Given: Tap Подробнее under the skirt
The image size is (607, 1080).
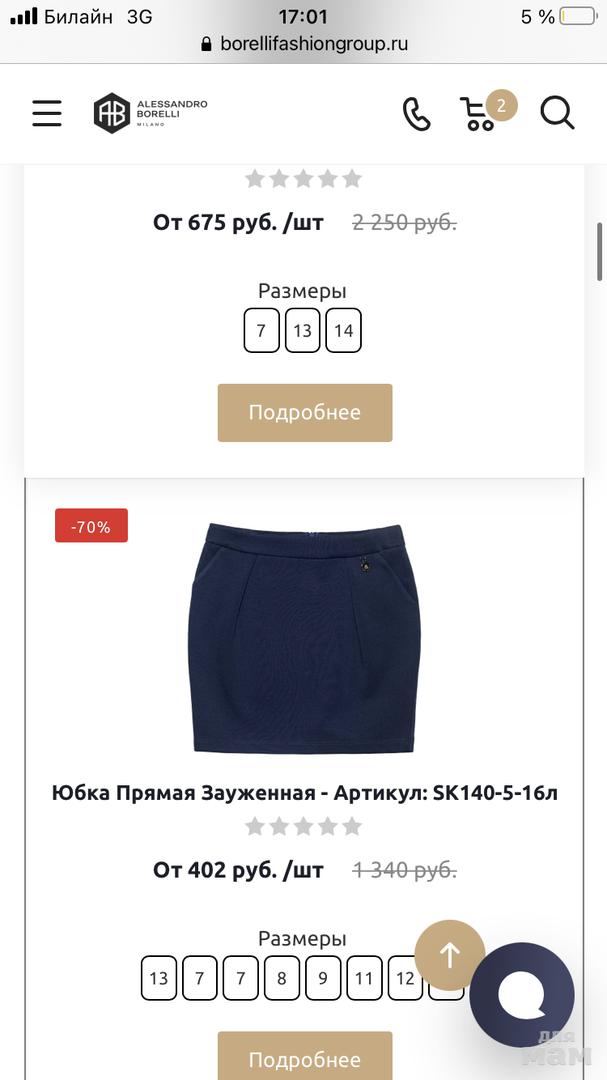Looking at the screenshot, I should (305, 1058).
